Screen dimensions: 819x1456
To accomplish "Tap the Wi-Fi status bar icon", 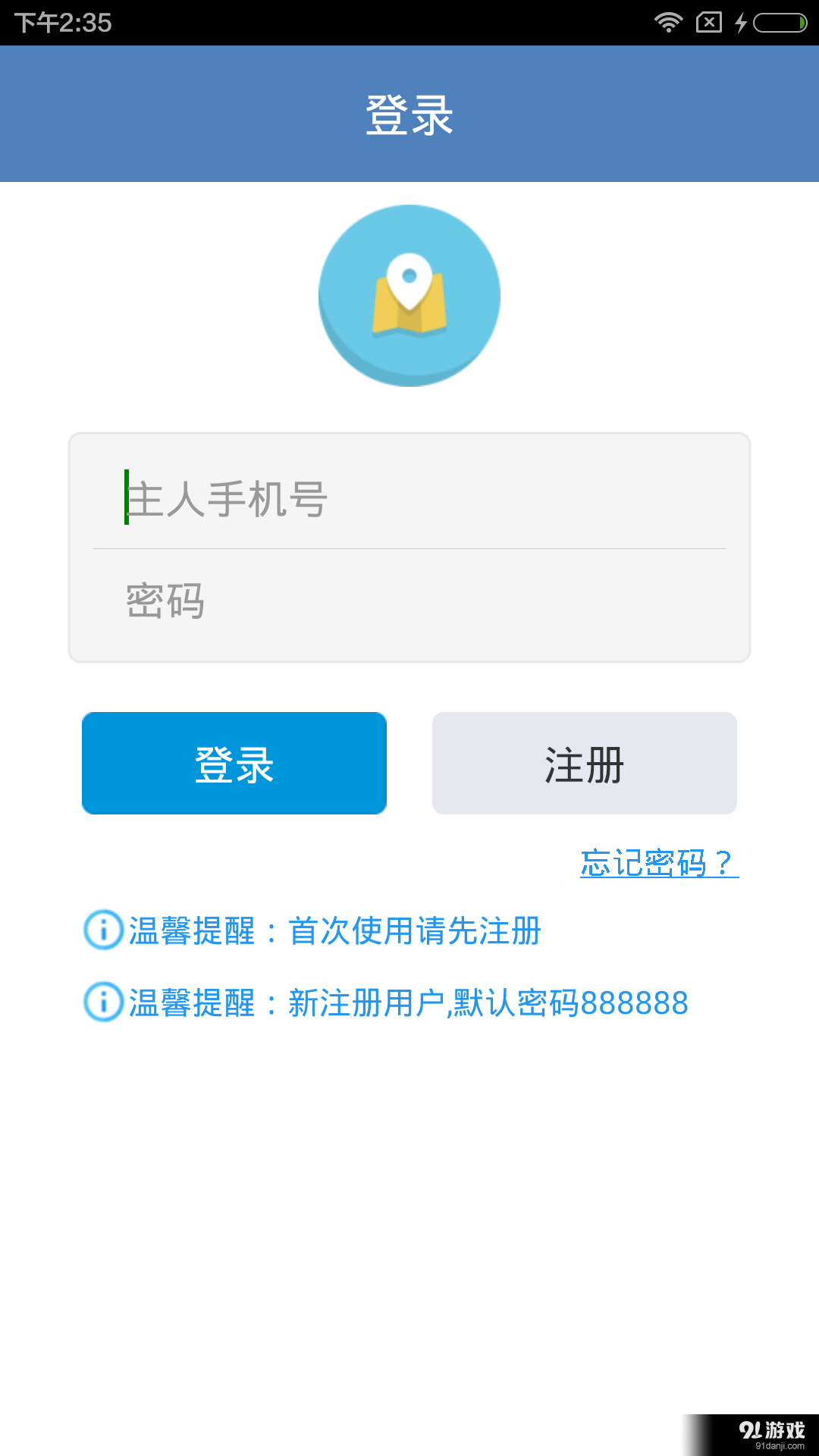I will click(x=668, y=22).
